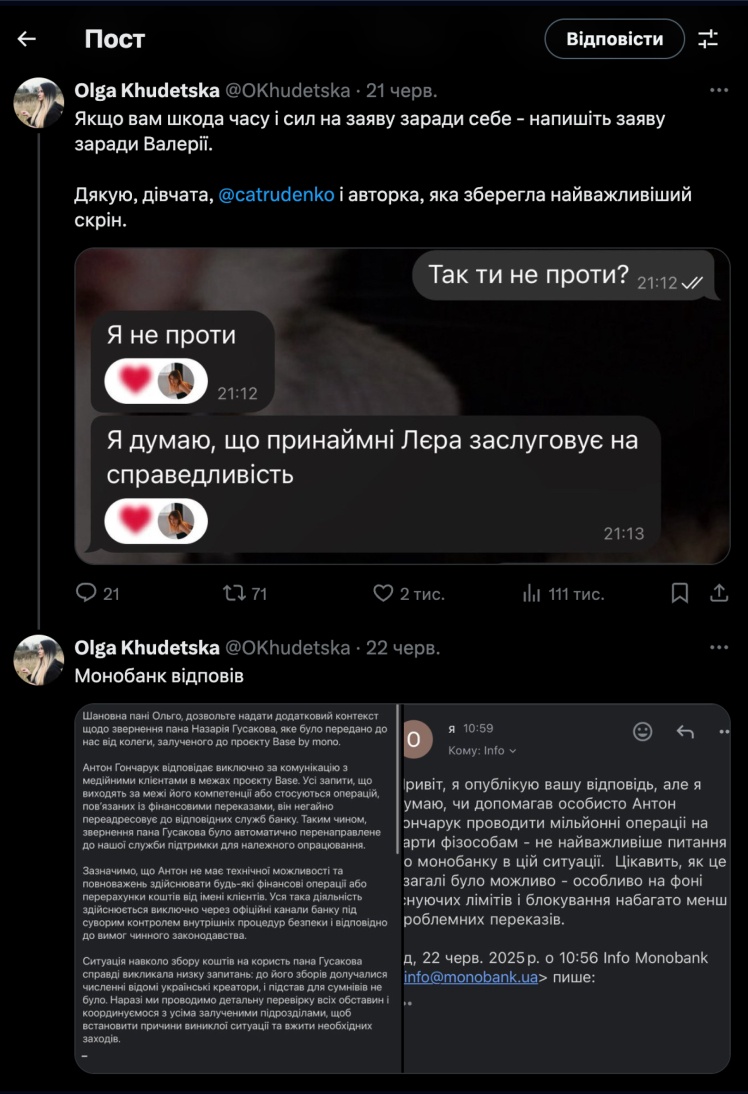Image resolution: width=748 pixels, height=1094 pixels.
Task: Repost the post with 71 reposts
Action: [245, 593]
